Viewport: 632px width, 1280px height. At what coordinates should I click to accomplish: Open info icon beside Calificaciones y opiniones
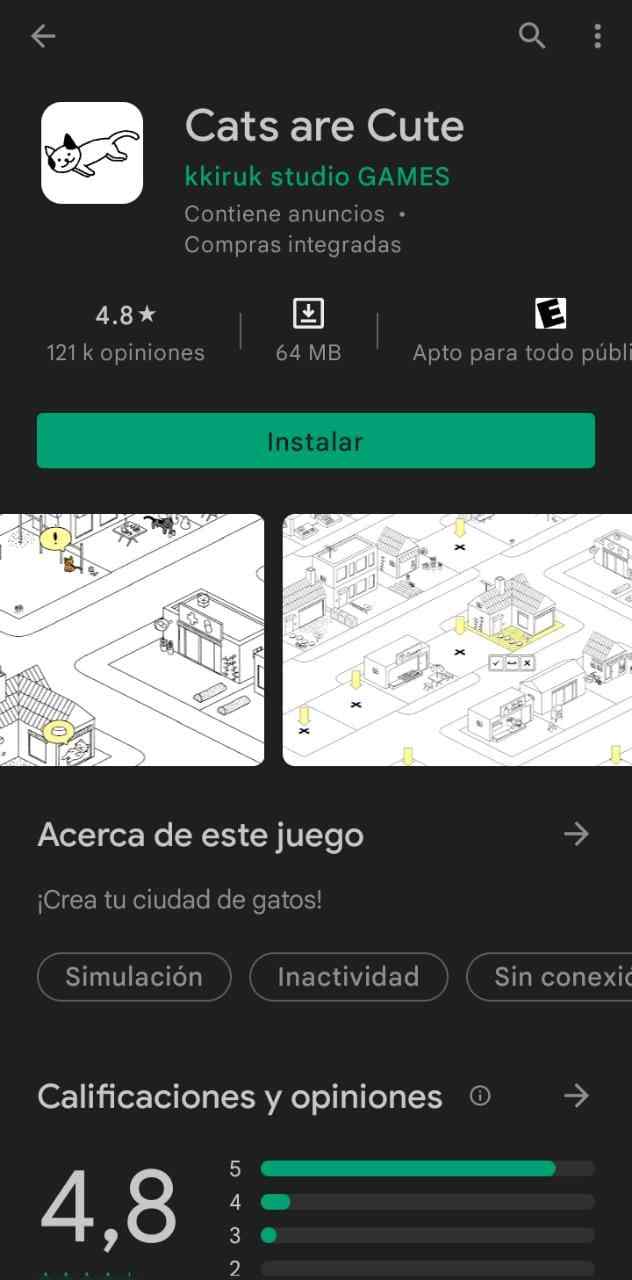(x=480, y=1097)
